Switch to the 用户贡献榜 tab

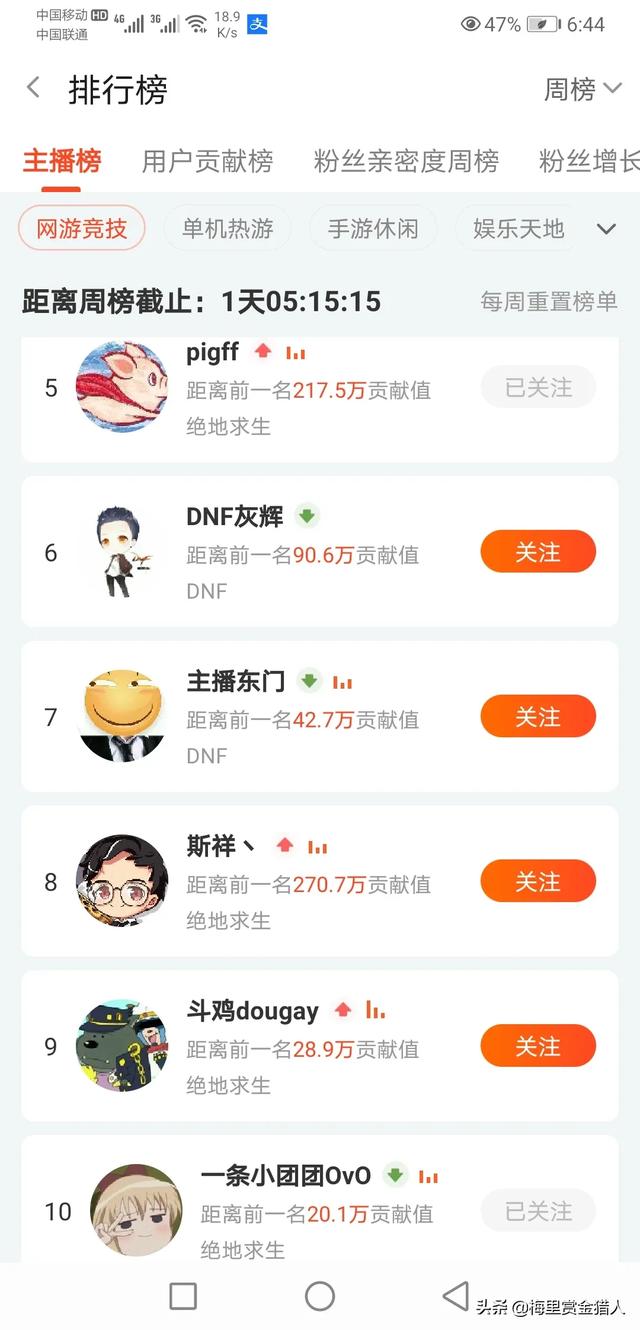(207, 161)
